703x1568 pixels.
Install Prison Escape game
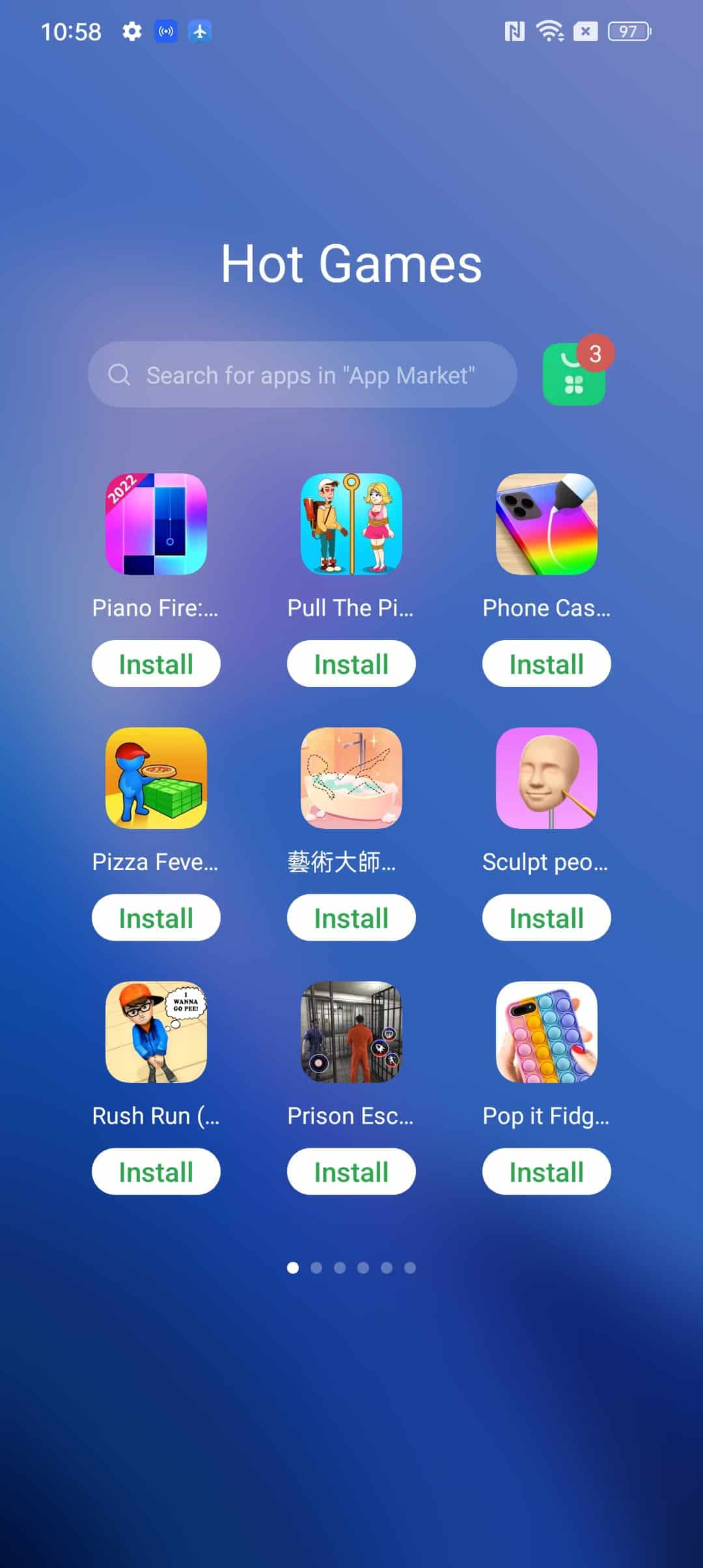point(351,1171)
